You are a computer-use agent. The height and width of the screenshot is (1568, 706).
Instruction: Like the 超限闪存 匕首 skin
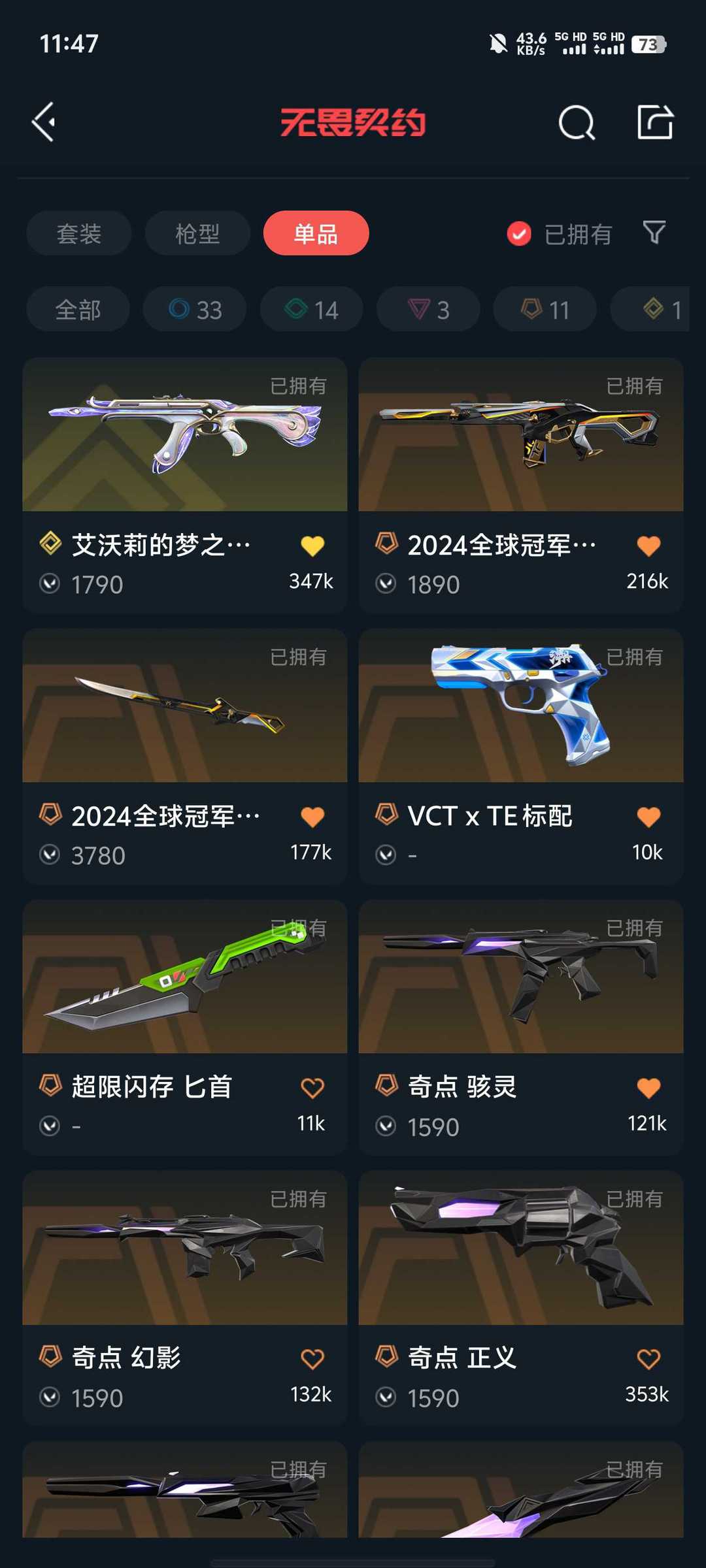pyautogui.click(x=312, y=1088)
